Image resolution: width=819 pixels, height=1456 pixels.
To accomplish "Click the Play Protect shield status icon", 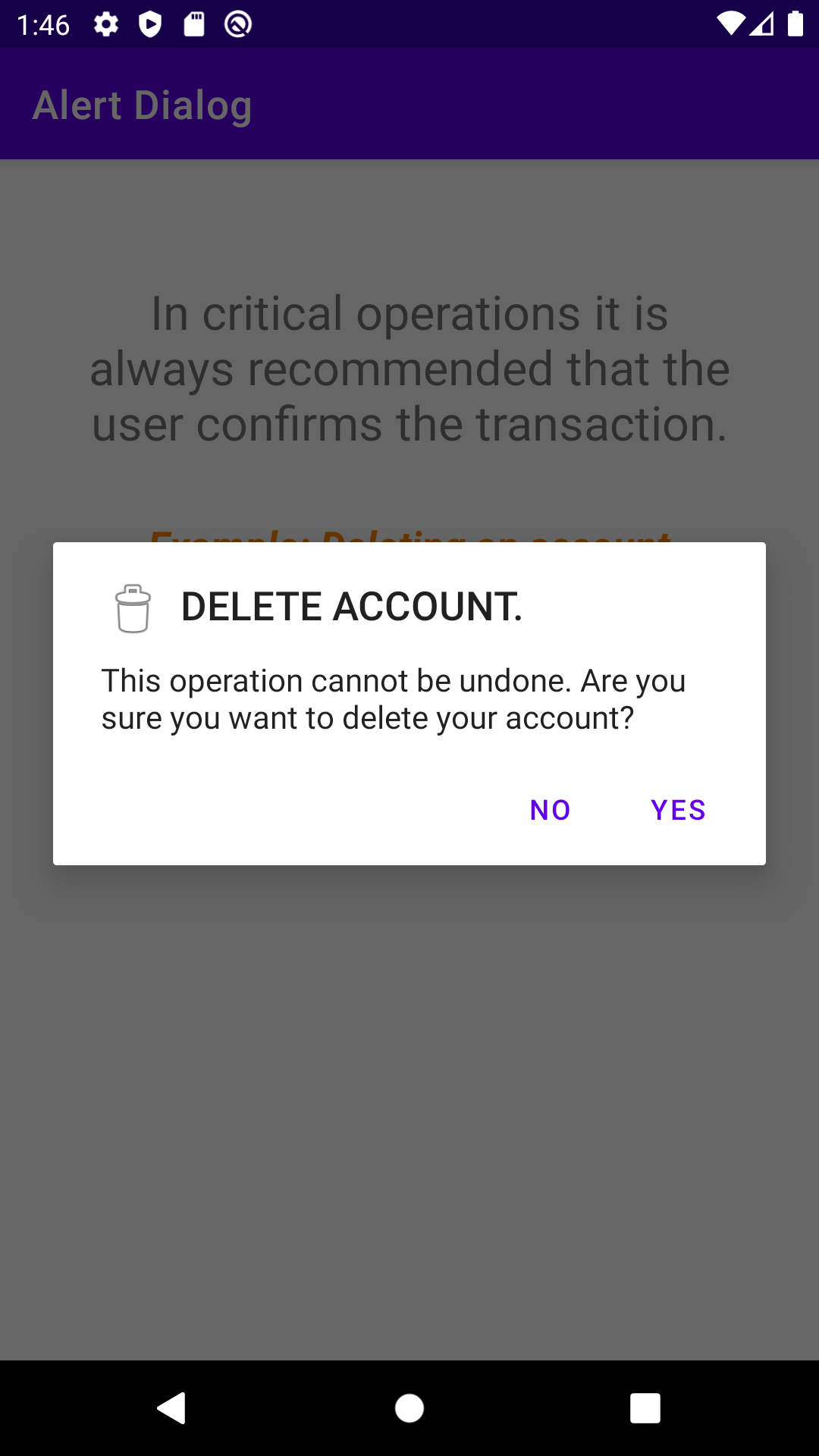I will [x=150, y=24].
